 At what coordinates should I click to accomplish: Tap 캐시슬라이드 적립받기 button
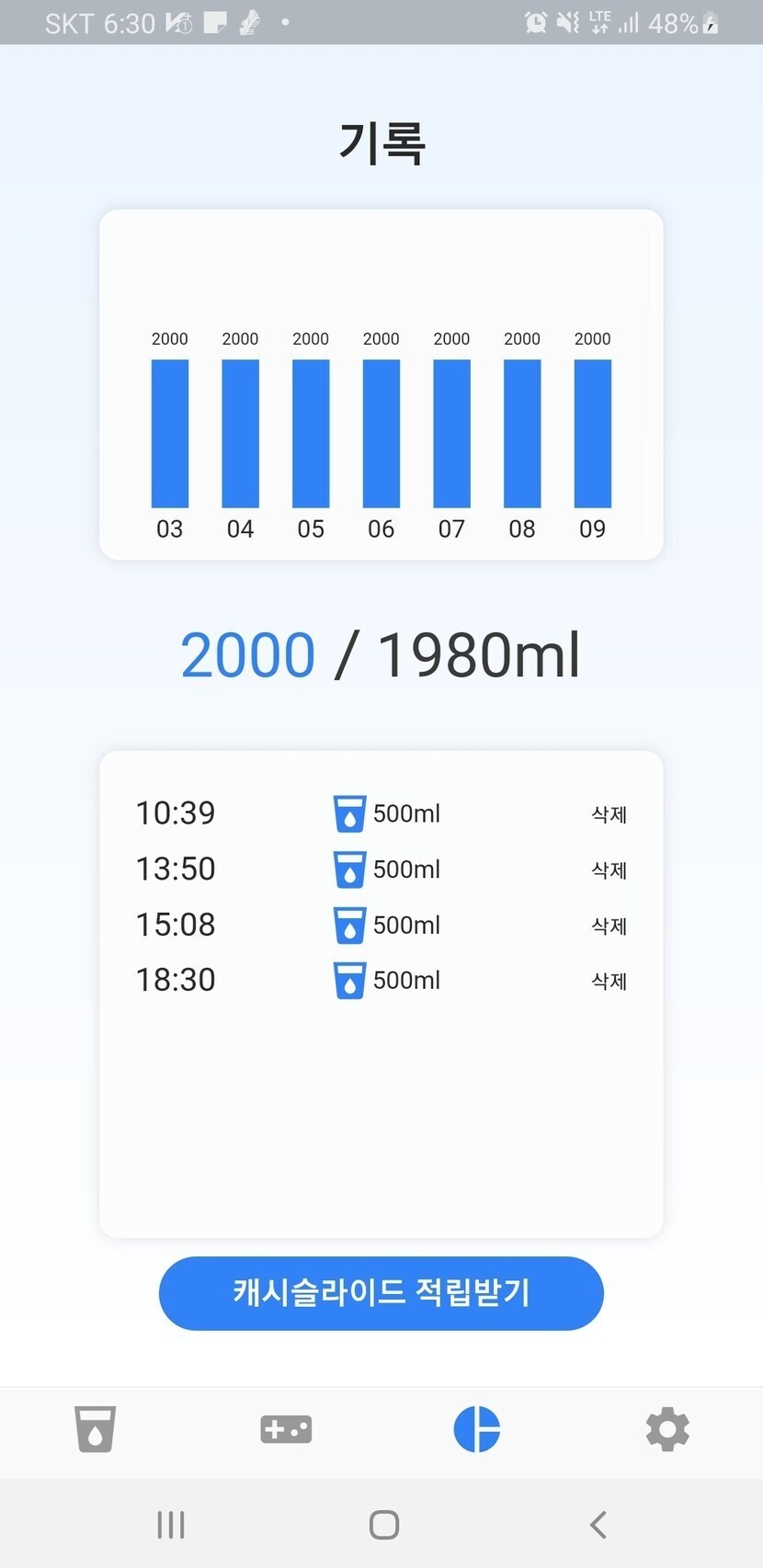[381, 1292]
